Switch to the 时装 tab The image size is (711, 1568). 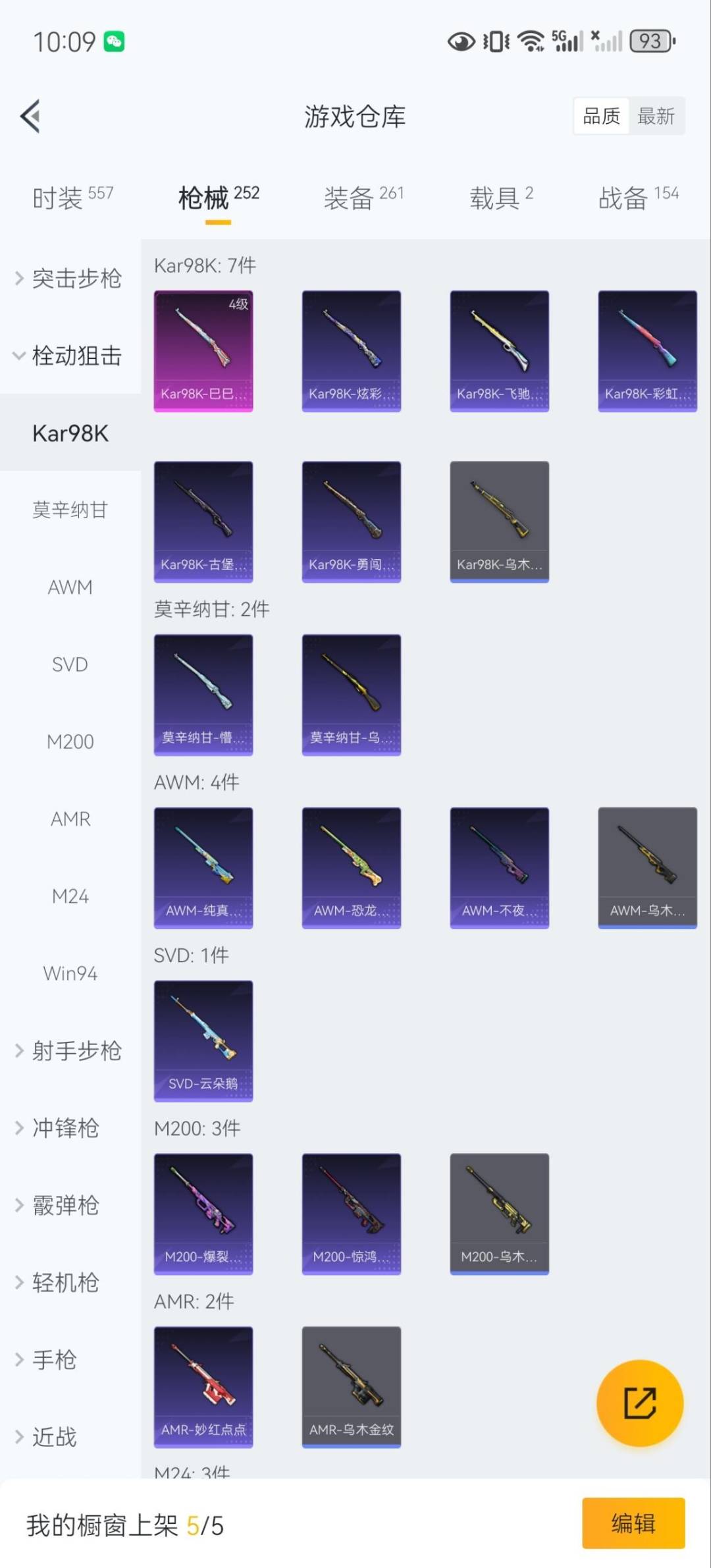click(x=72, y=197)
